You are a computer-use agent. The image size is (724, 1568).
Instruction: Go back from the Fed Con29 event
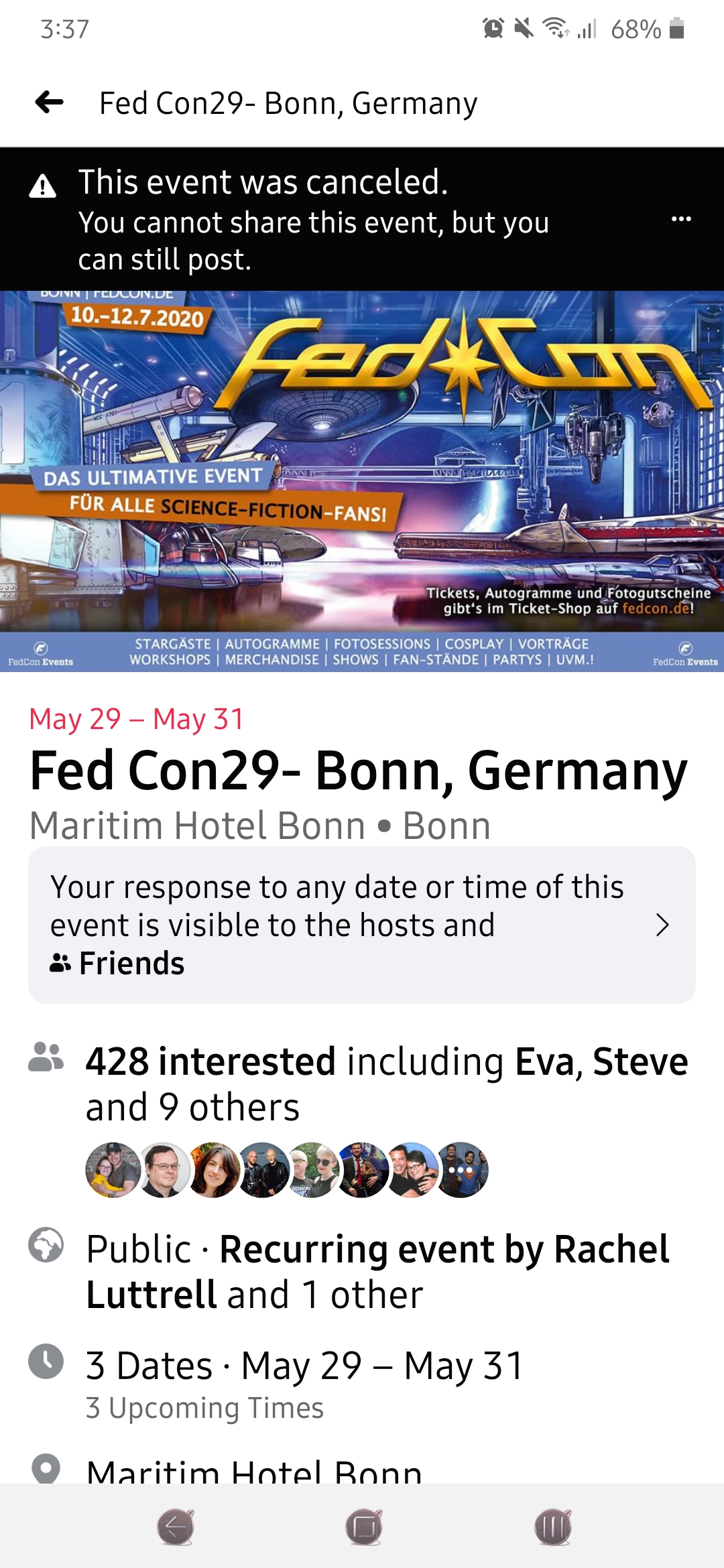click(x=50, y=103)
